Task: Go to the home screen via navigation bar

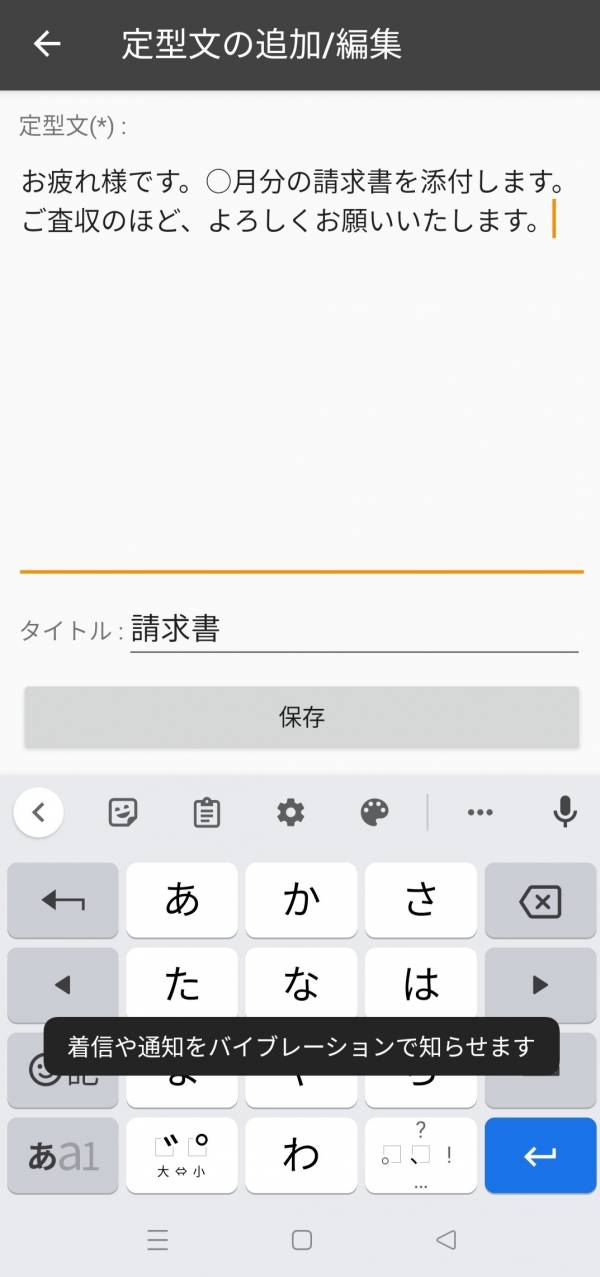Action: [301, 1240]
